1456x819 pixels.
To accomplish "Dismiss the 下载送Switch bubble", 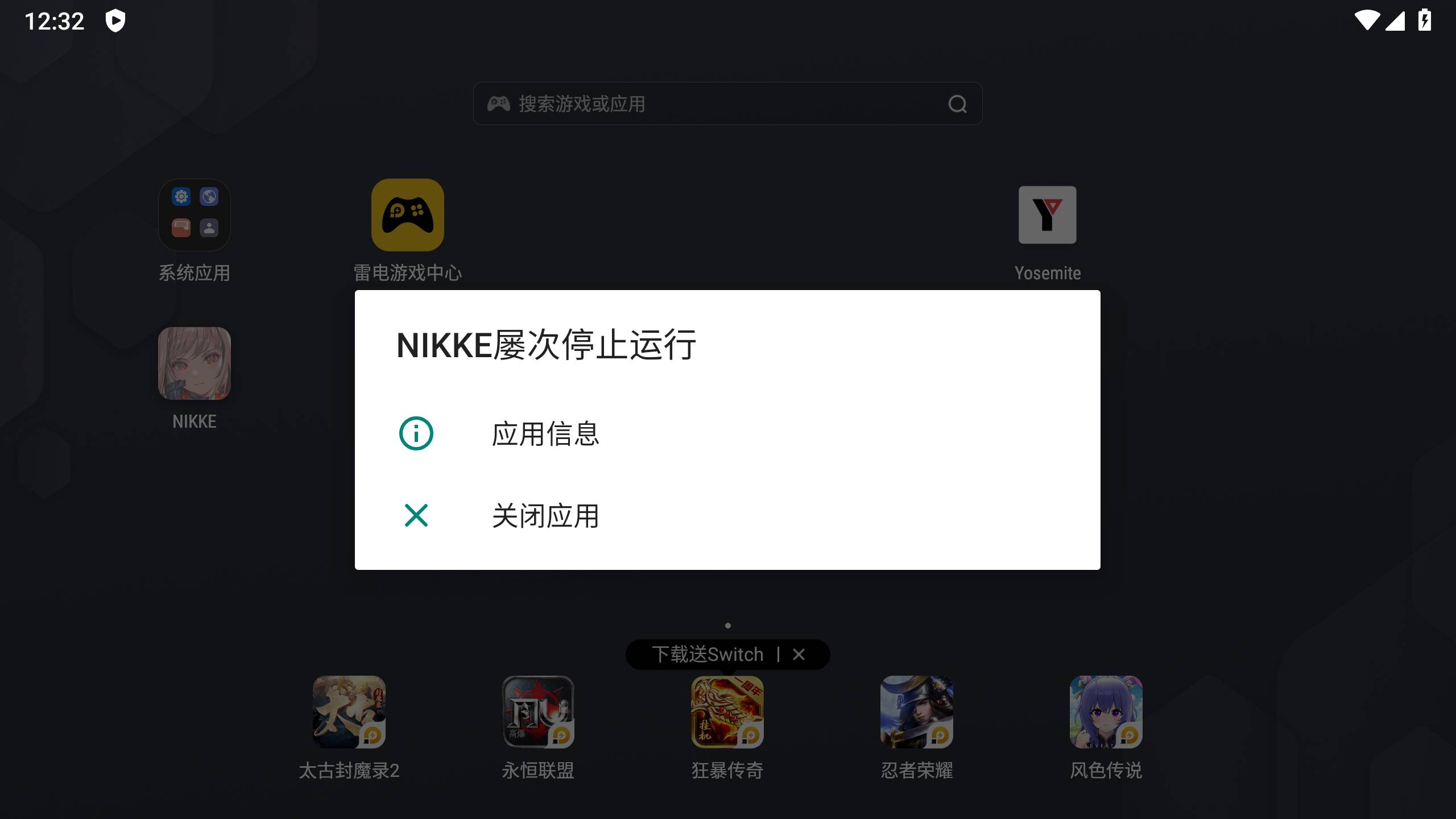I will pyautogui.click(x=799, y=654).
